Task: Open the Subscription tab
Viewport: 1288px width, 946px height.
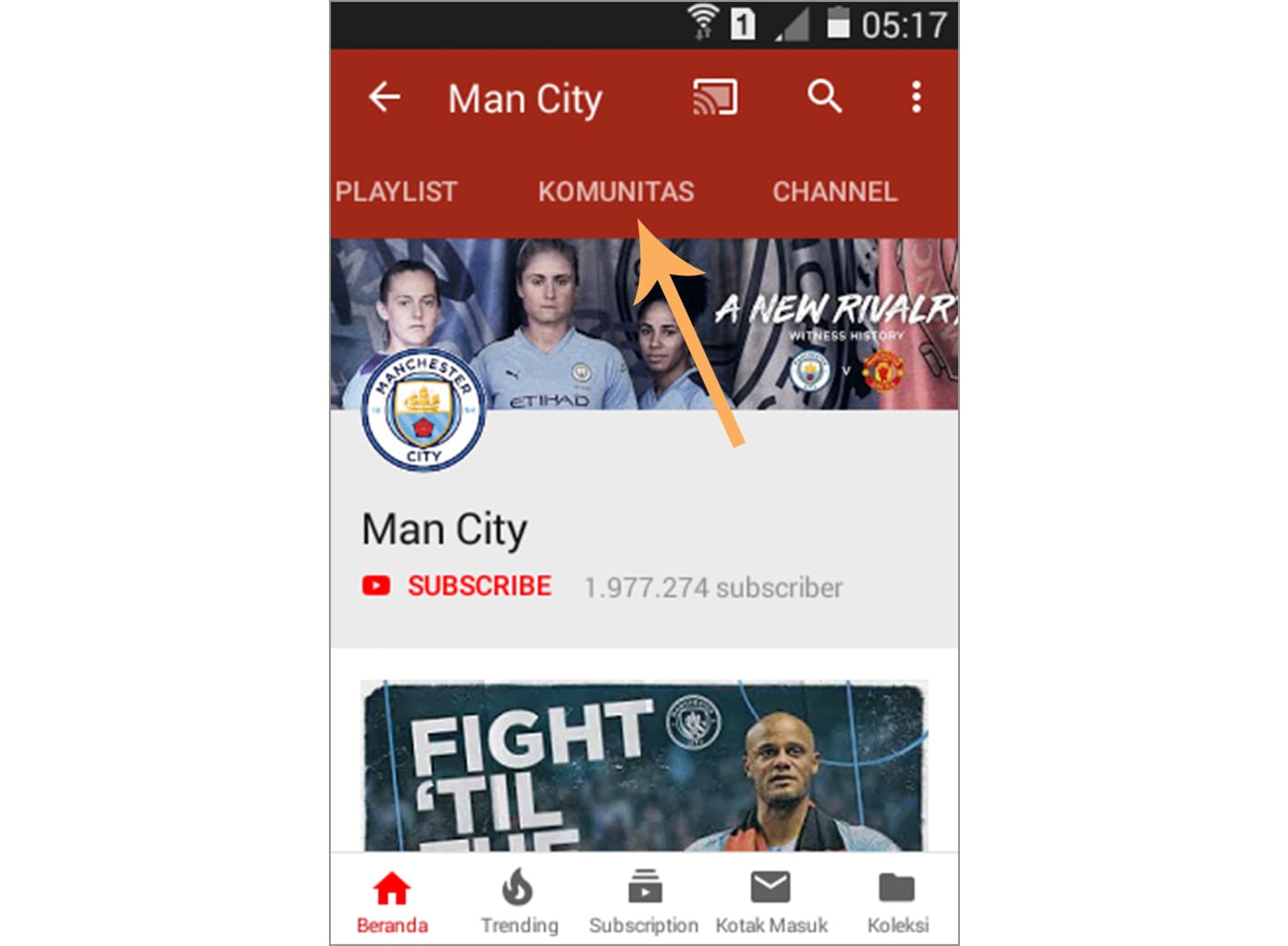Action: [x=644, y=901]
